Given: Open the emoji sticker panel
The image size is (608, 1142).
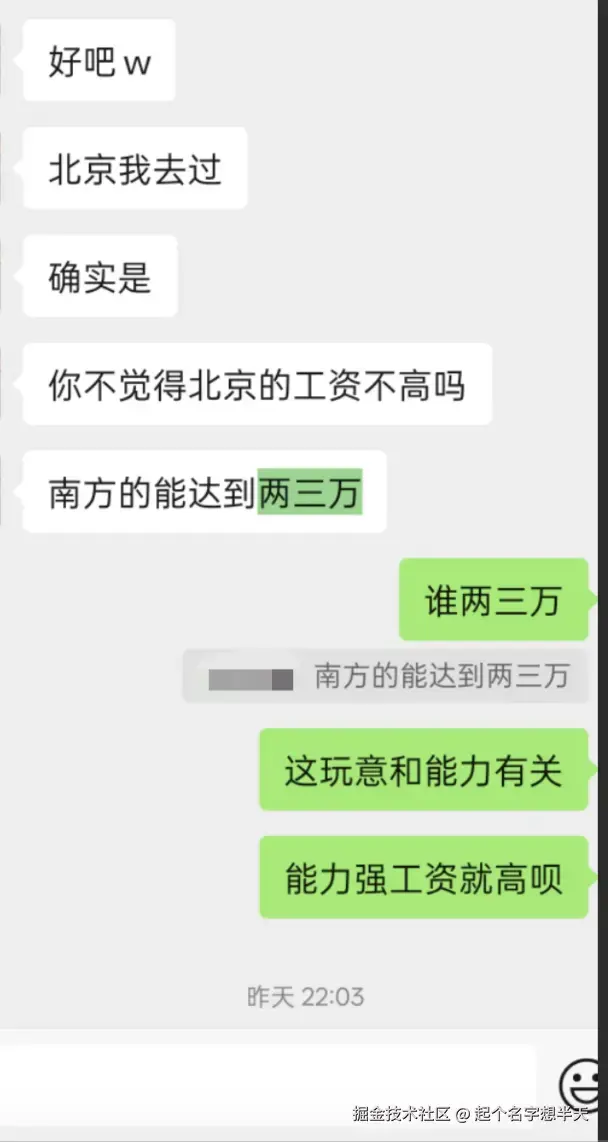Looking at the screenshot, I should (x=583, y=1084).
